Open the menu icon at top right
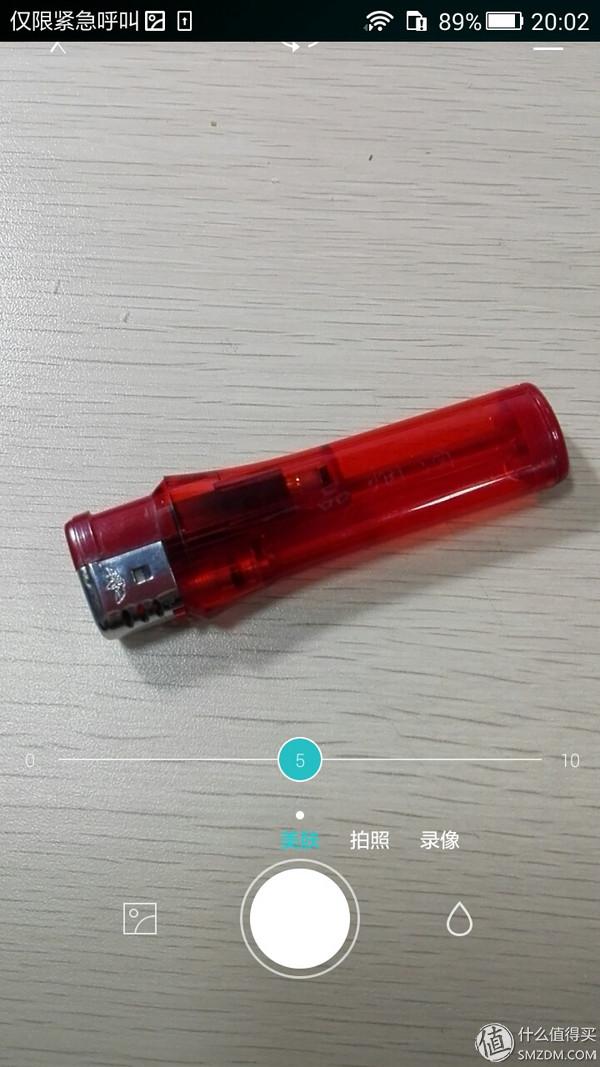Viewport: 600px width, 1067px height. [548, 46]
